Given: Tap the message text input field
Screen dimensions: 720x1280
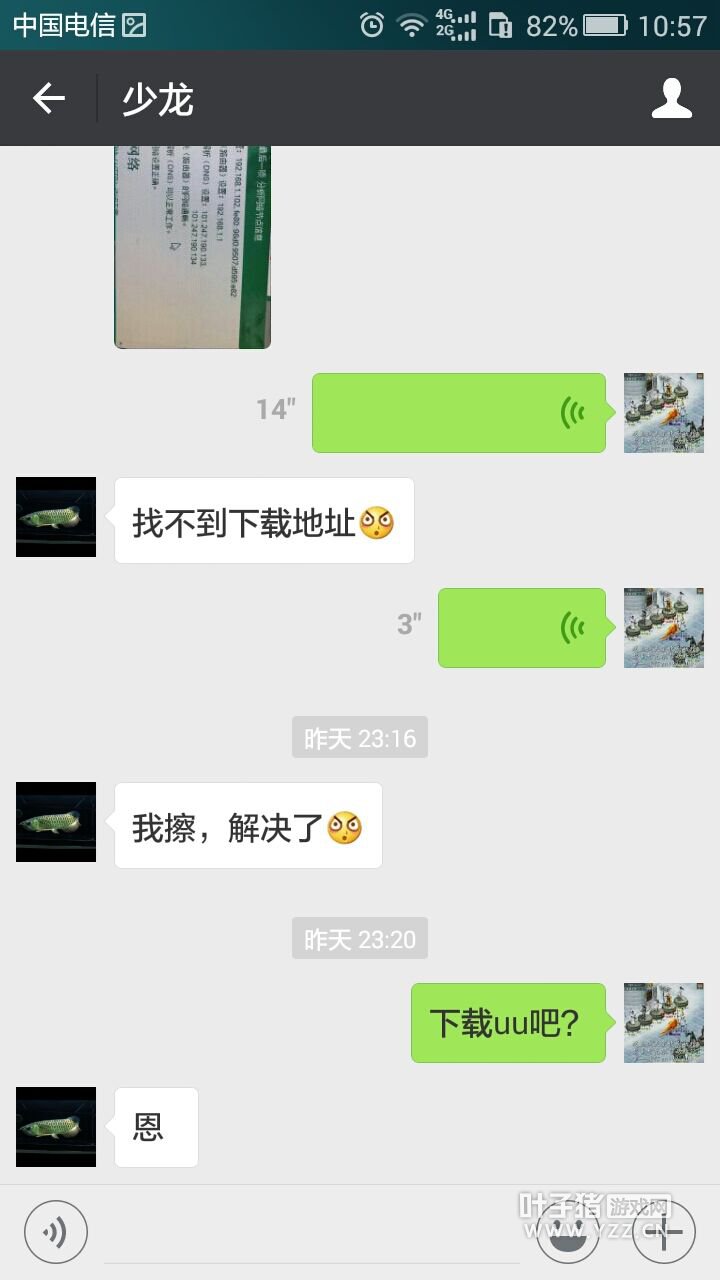Looking at the screenshot, I should tap(312, 1232).
